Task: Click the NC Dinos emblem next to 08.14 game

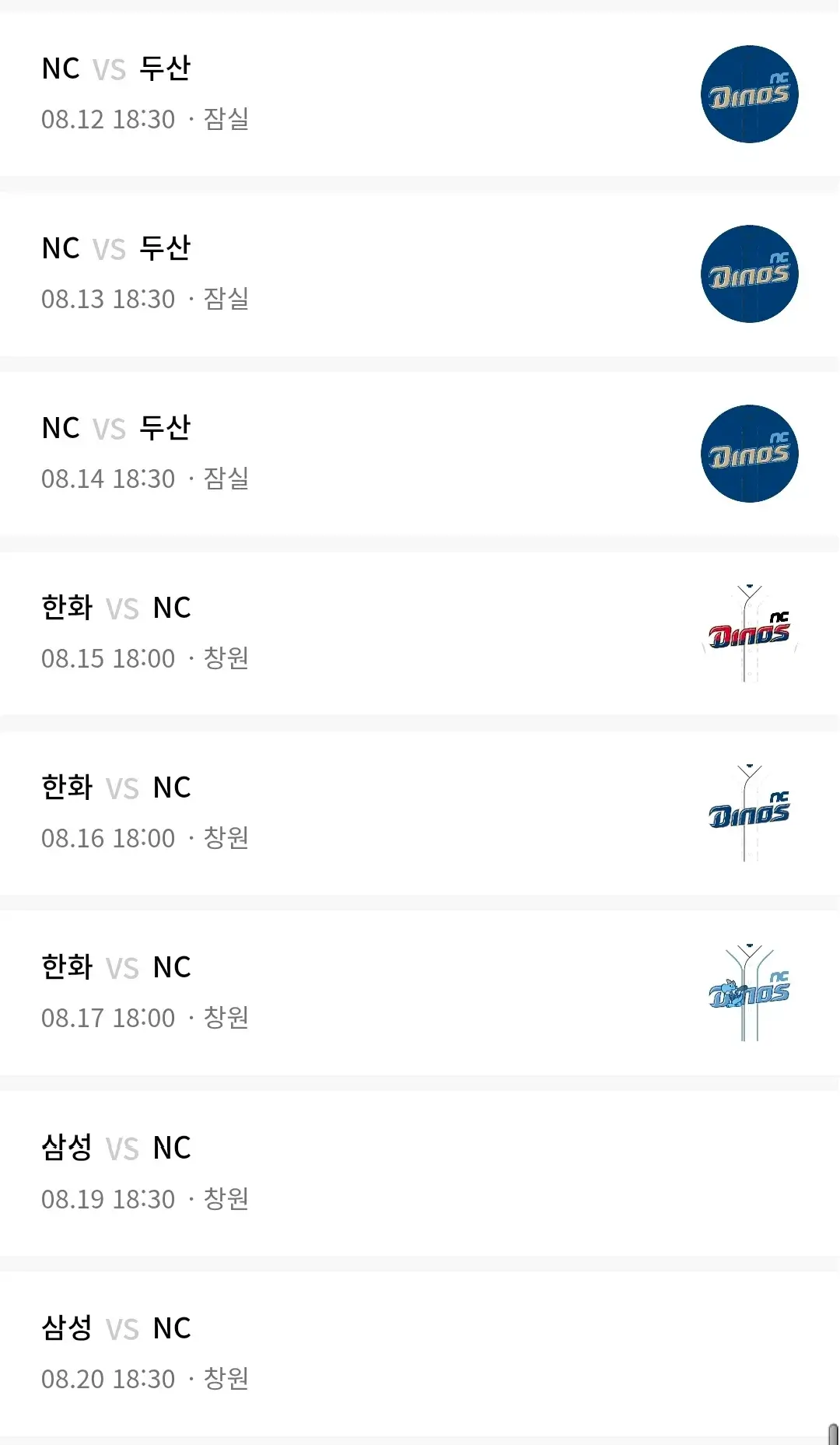Action: pos(749,454)
